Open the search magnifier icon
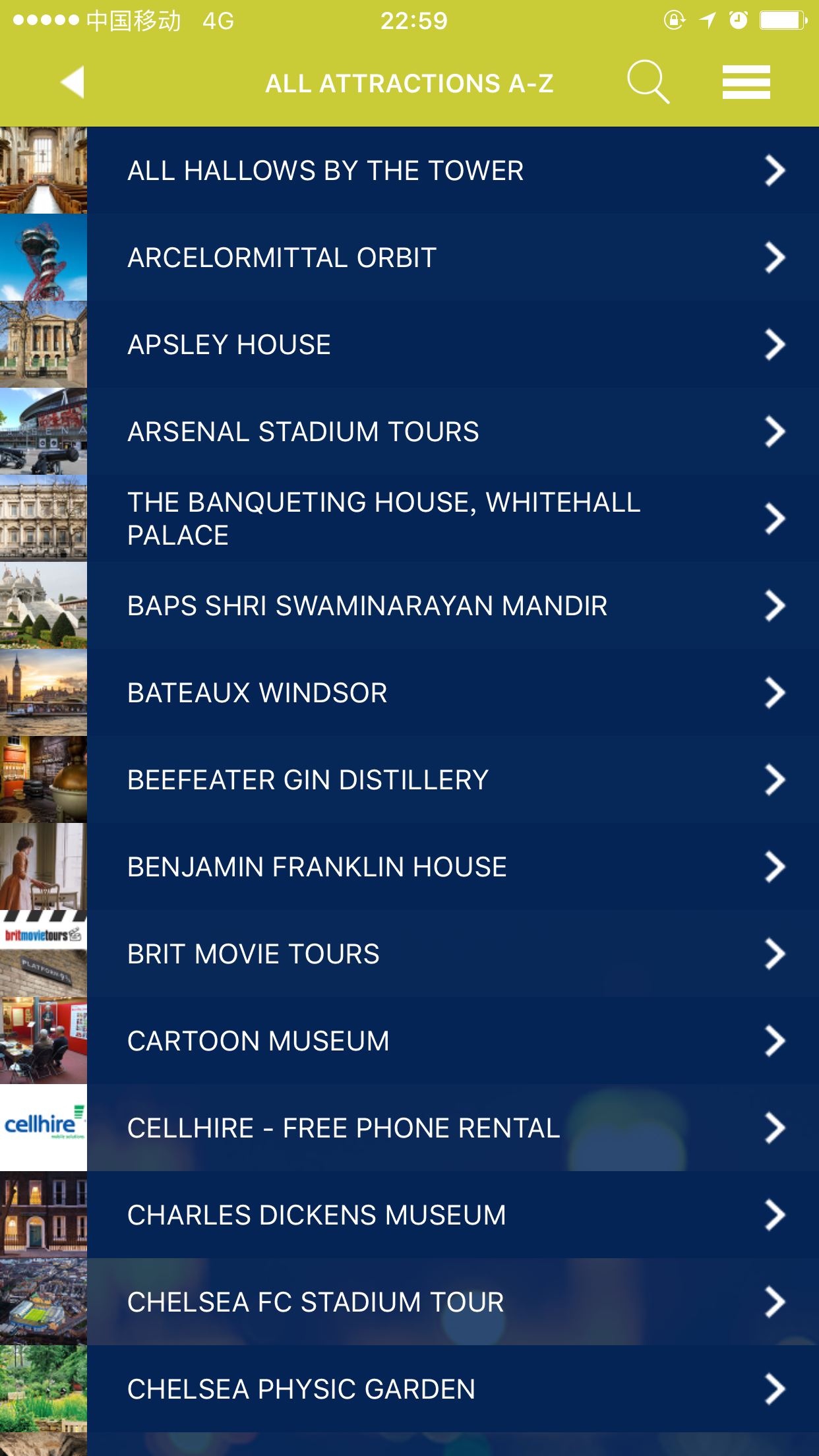The width and height of the screenshot is (819, 1456). point(648,82)
